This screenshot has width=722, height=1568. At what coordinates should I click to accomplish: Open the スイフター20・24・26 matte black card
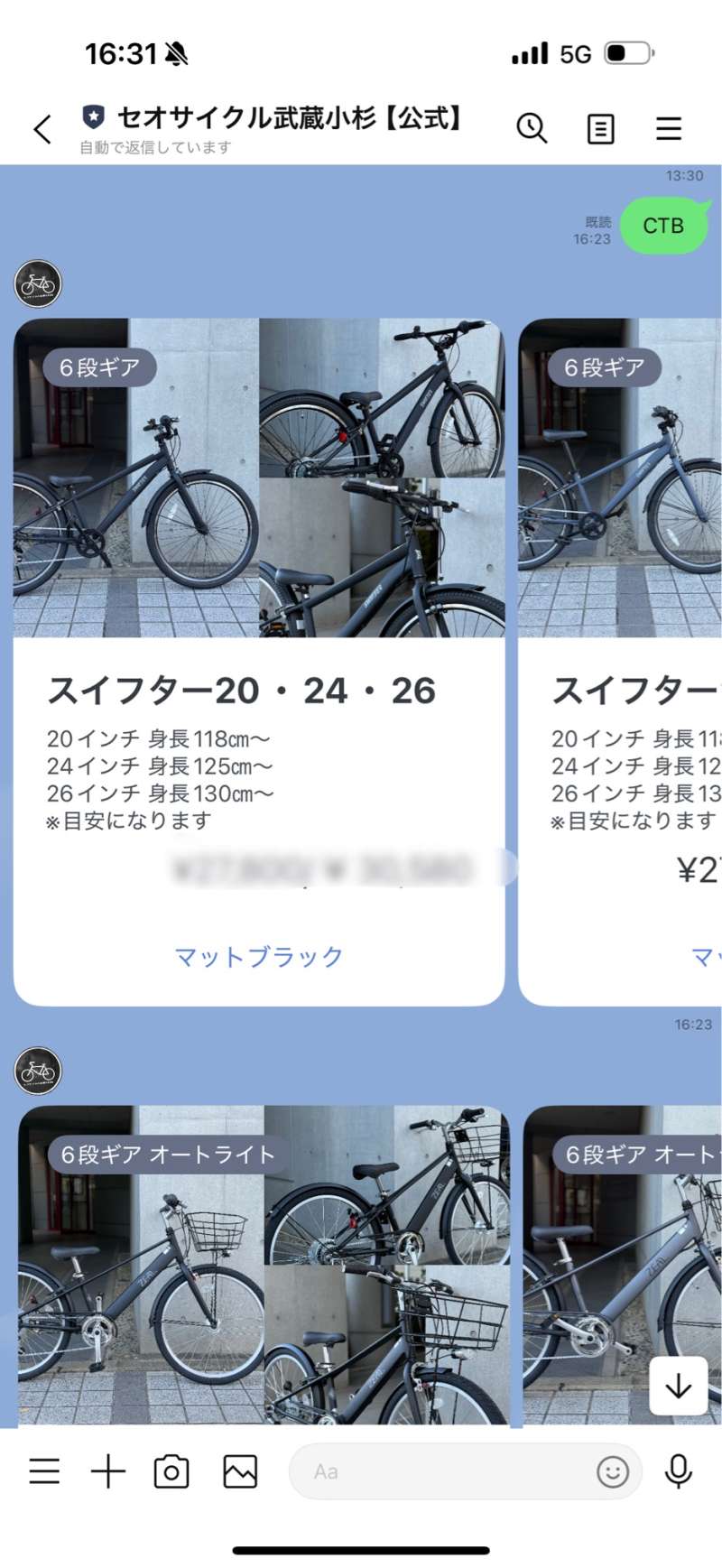(x=259, y=689)
